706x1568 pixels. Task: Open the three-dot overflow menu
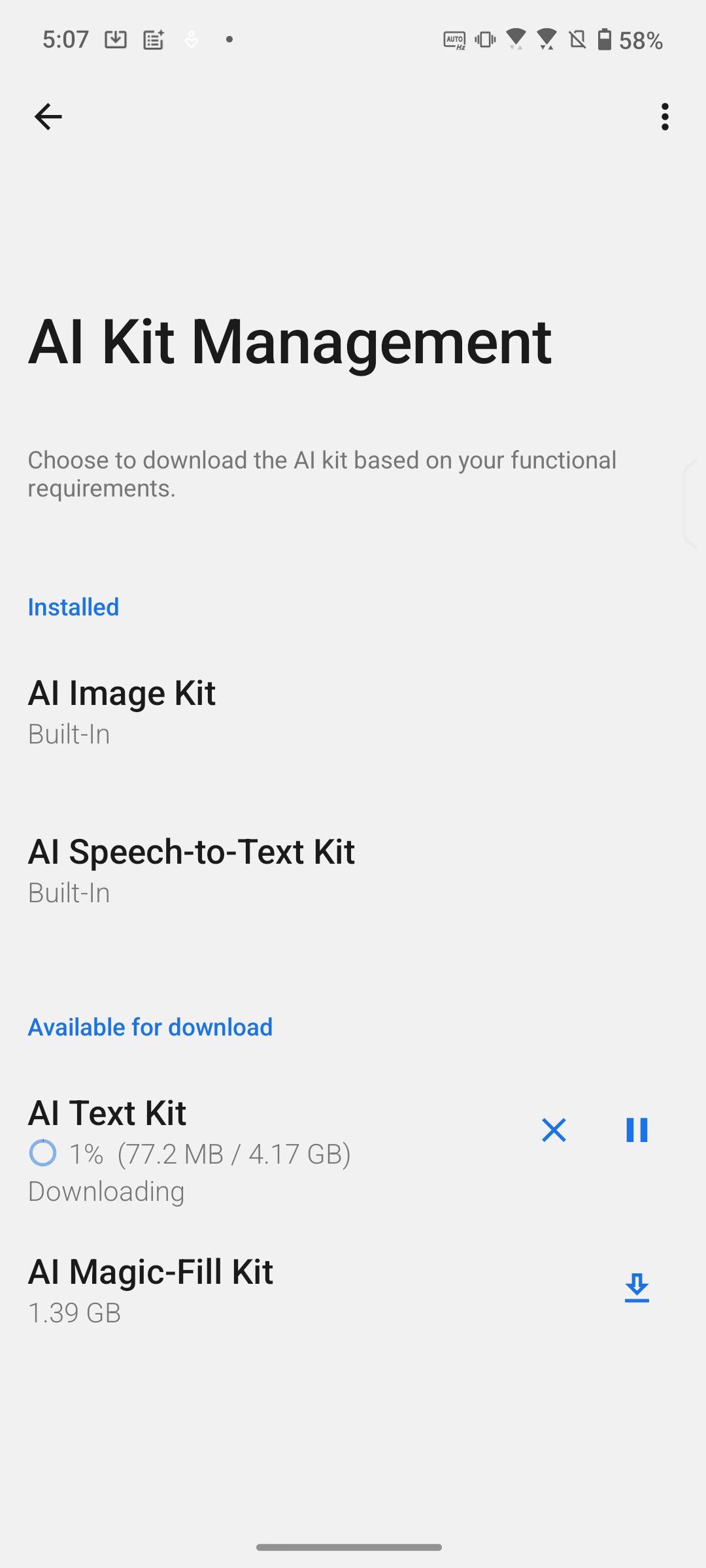tap(665, 117)
